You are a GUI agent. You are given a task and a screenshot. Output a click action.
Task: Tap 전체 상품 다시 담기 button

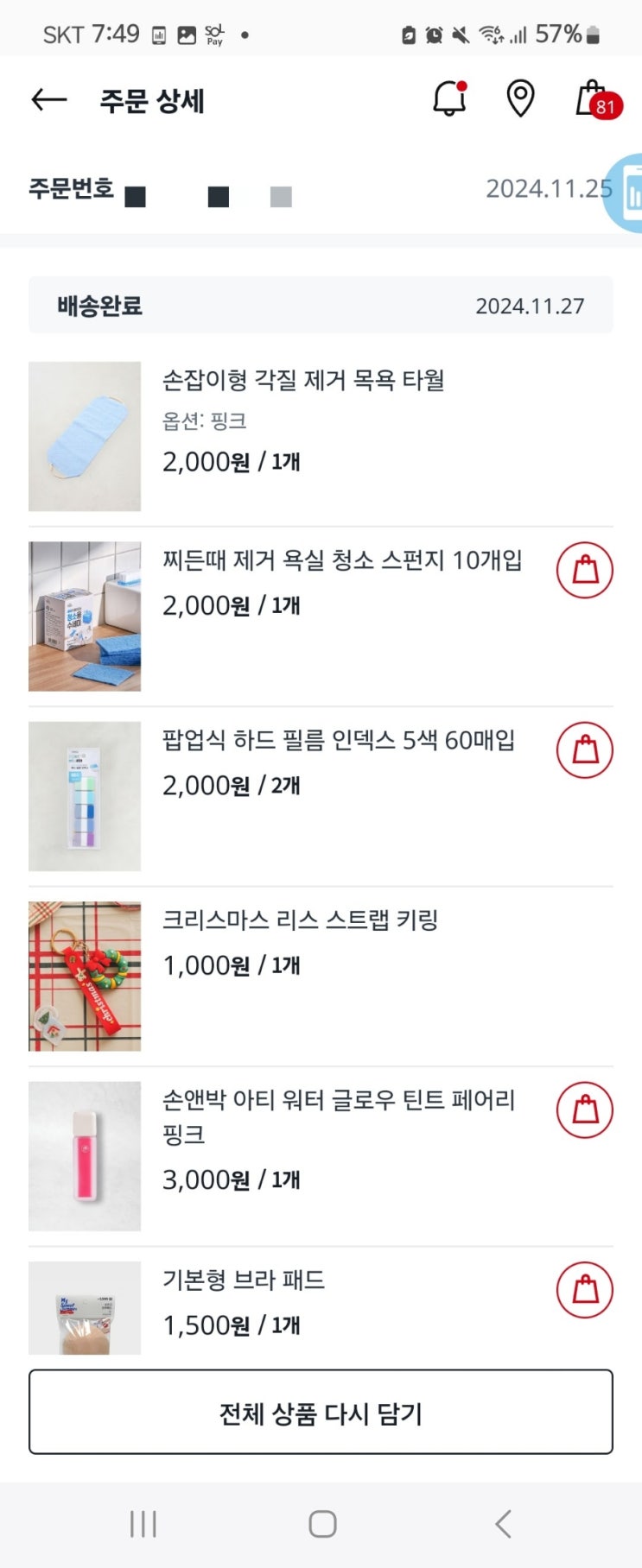coord(321,1413)
